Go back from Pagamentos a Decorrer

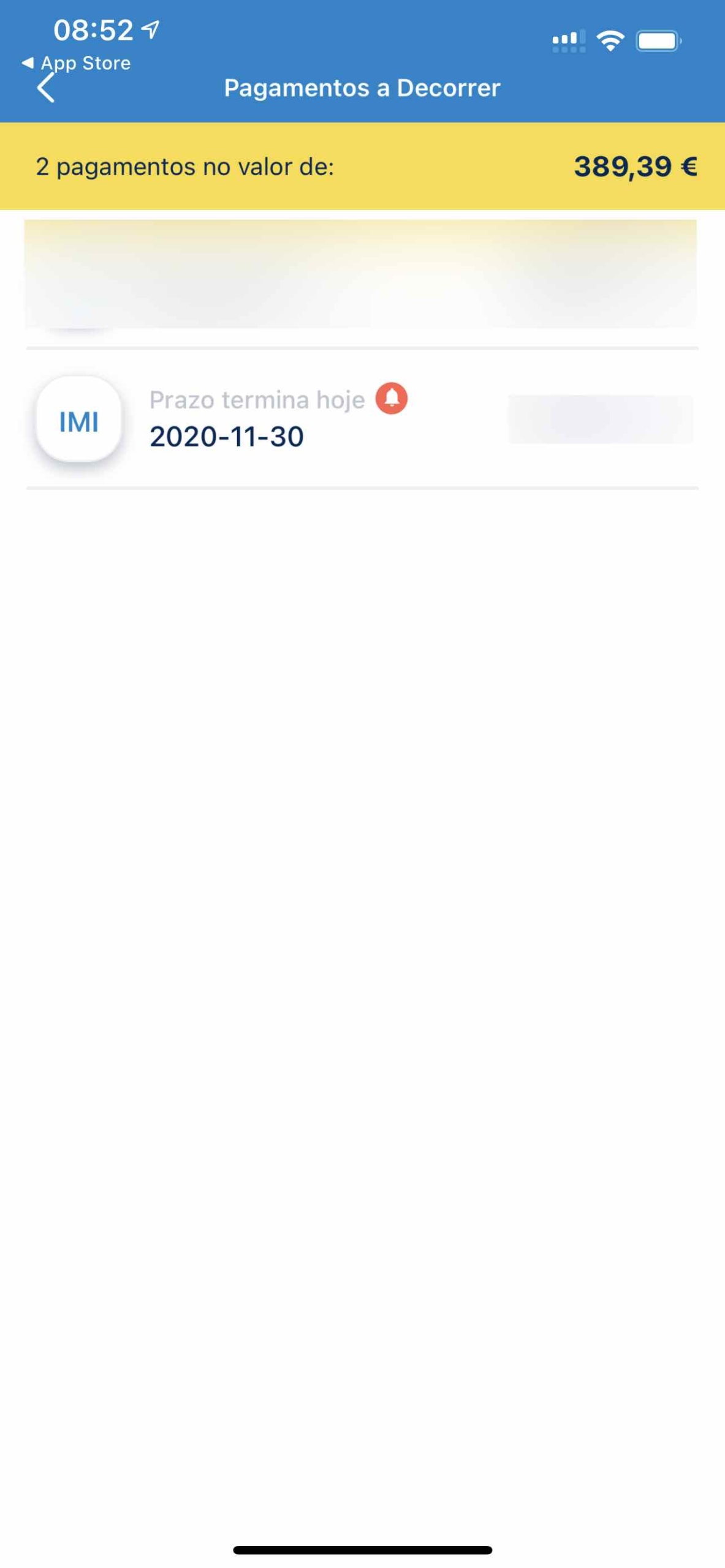click(x=47, y=89)
